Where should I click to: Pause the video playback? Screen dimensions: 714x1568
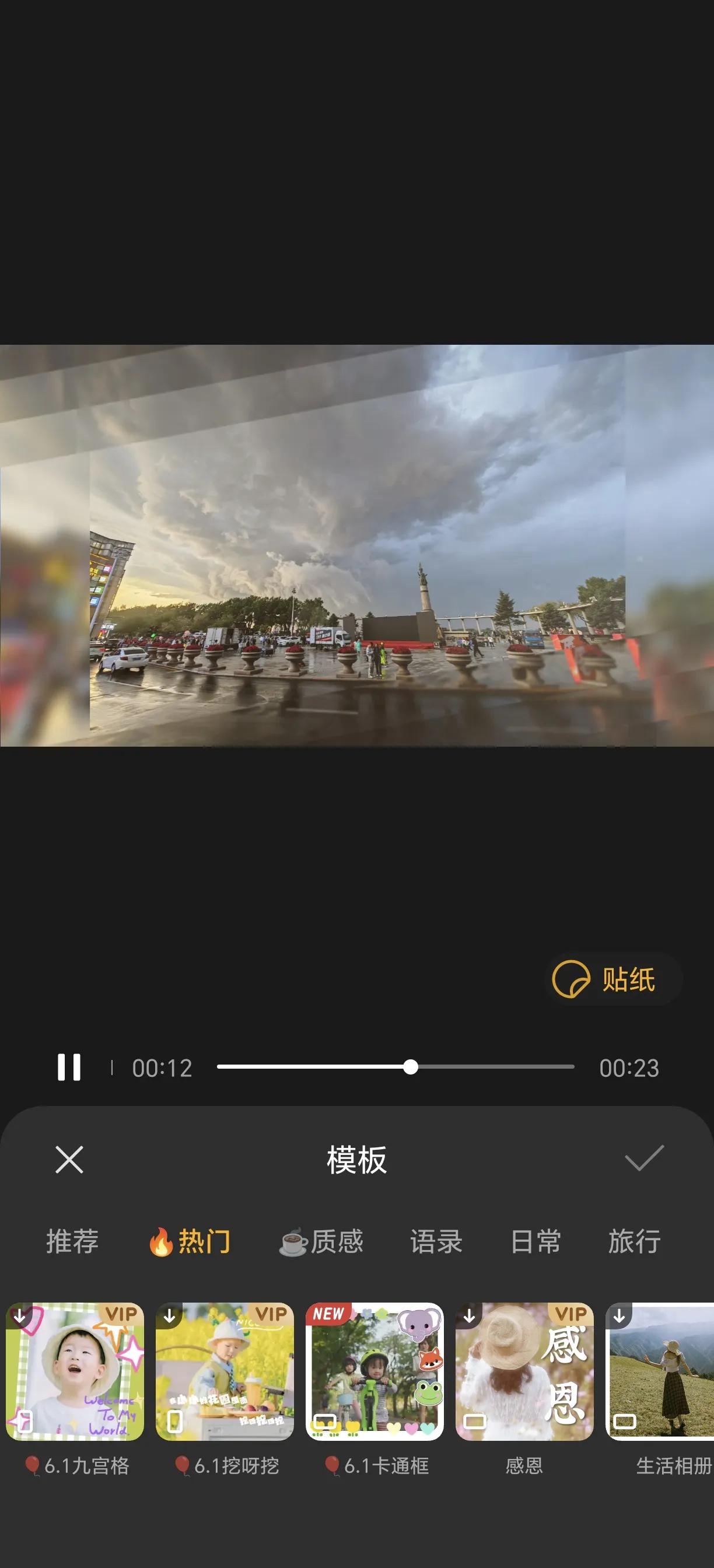tap(69, 1067)
